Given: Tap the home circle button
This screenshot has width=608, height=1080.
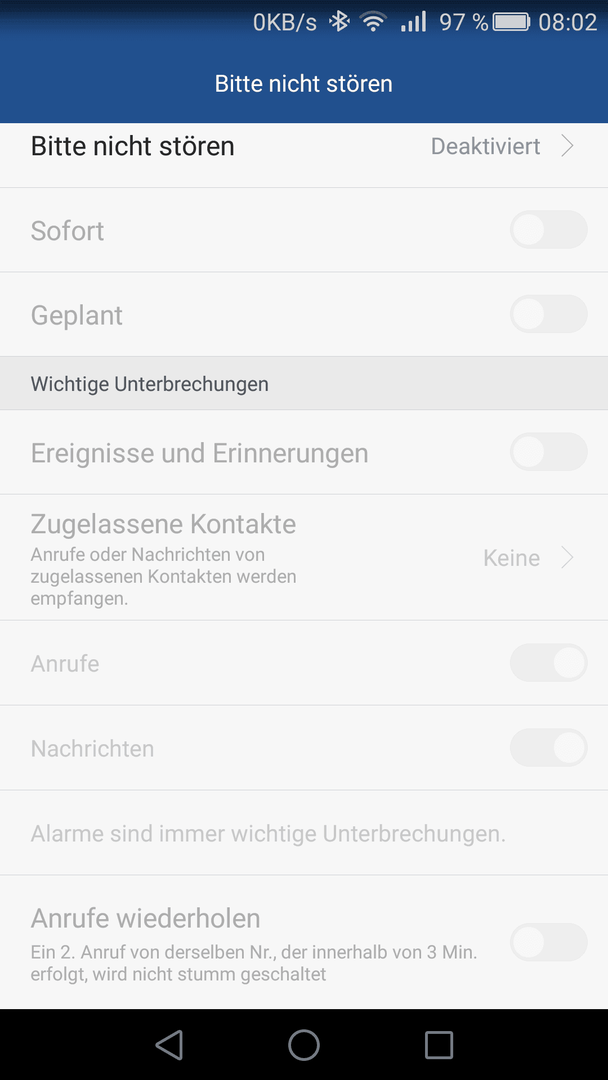Looking at the screenshot, I should tap(304, 1044).
